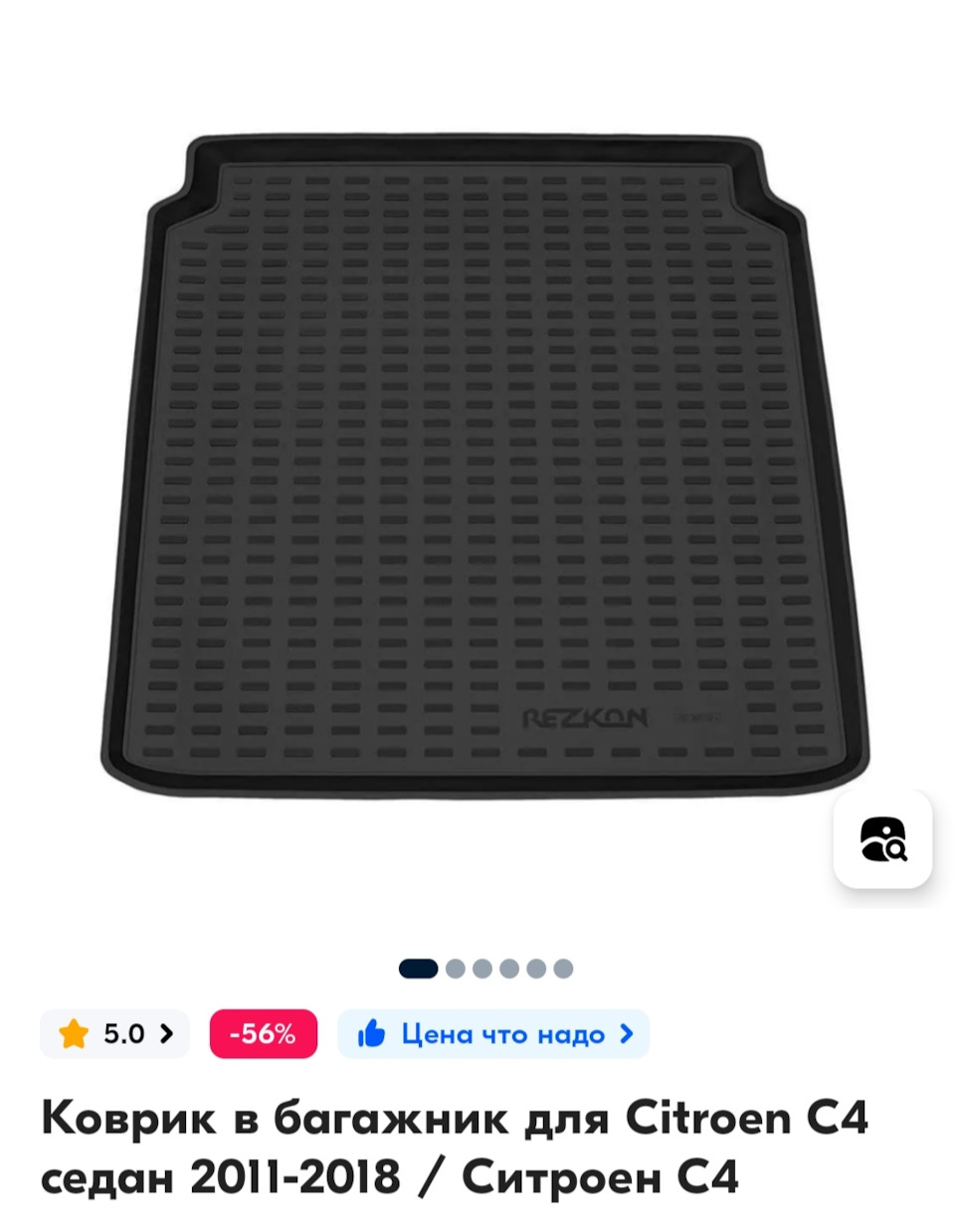Open the Rezkon trunk mat product image

coord(483,467)
